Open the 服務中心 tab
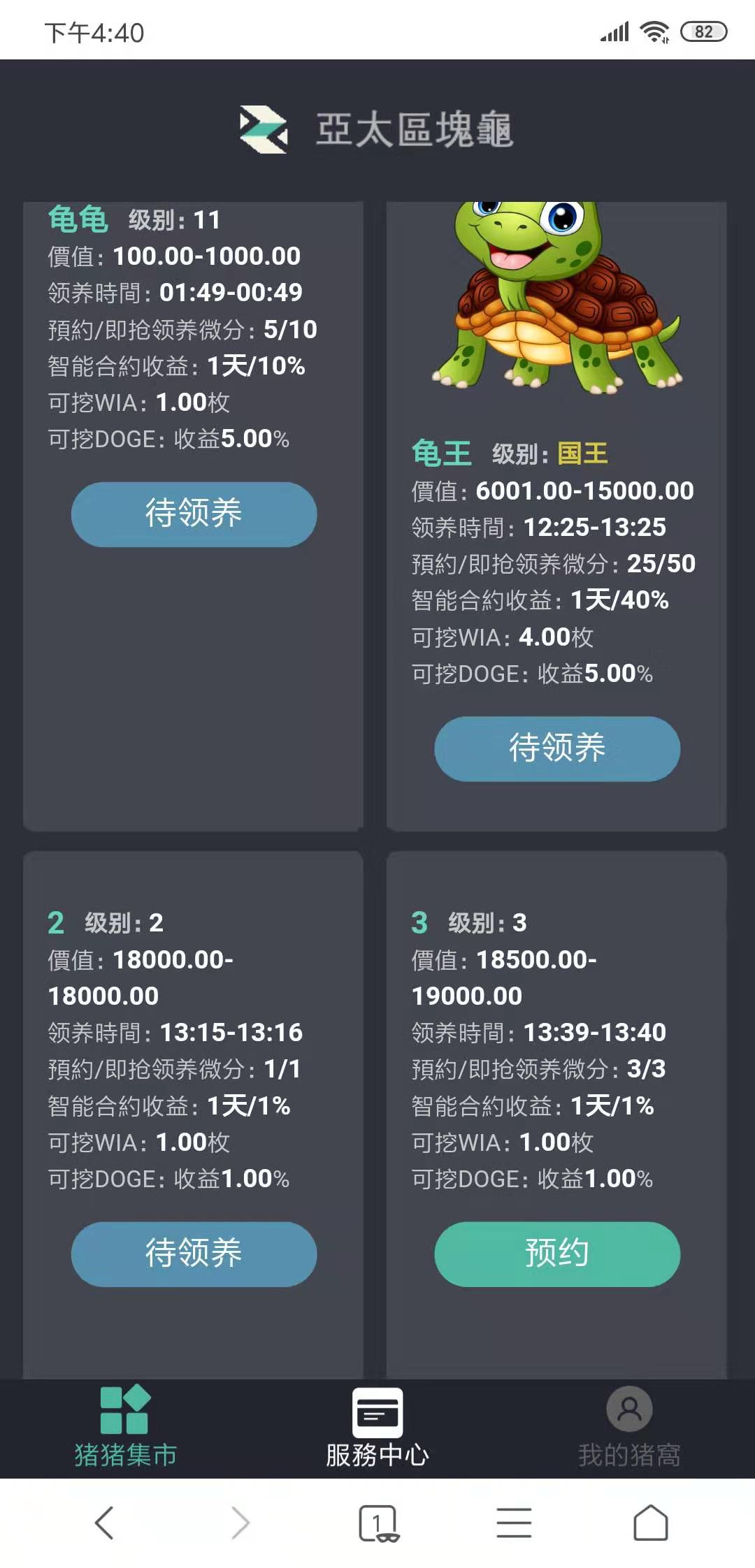Image resolution: width=755 pixels, height=1568 pixels. pos(377,1427)
